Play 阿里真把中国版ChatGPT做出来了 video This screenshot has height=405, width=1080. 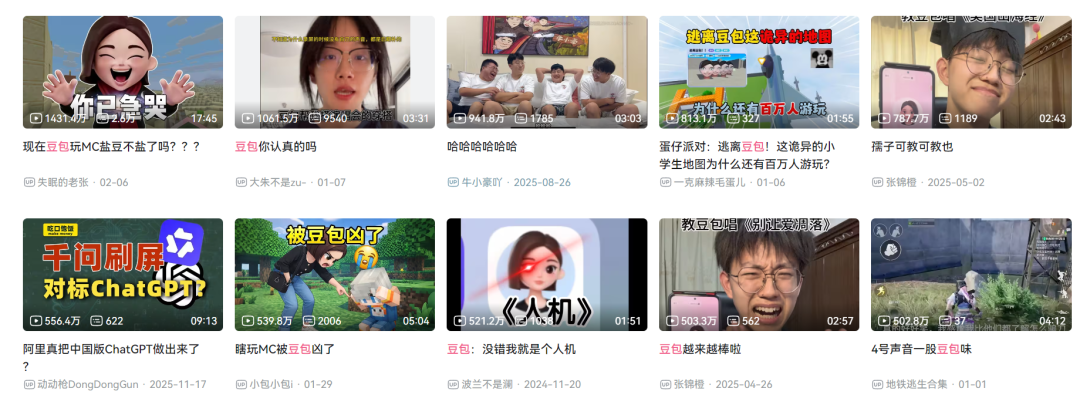click(x=122, y=274)
